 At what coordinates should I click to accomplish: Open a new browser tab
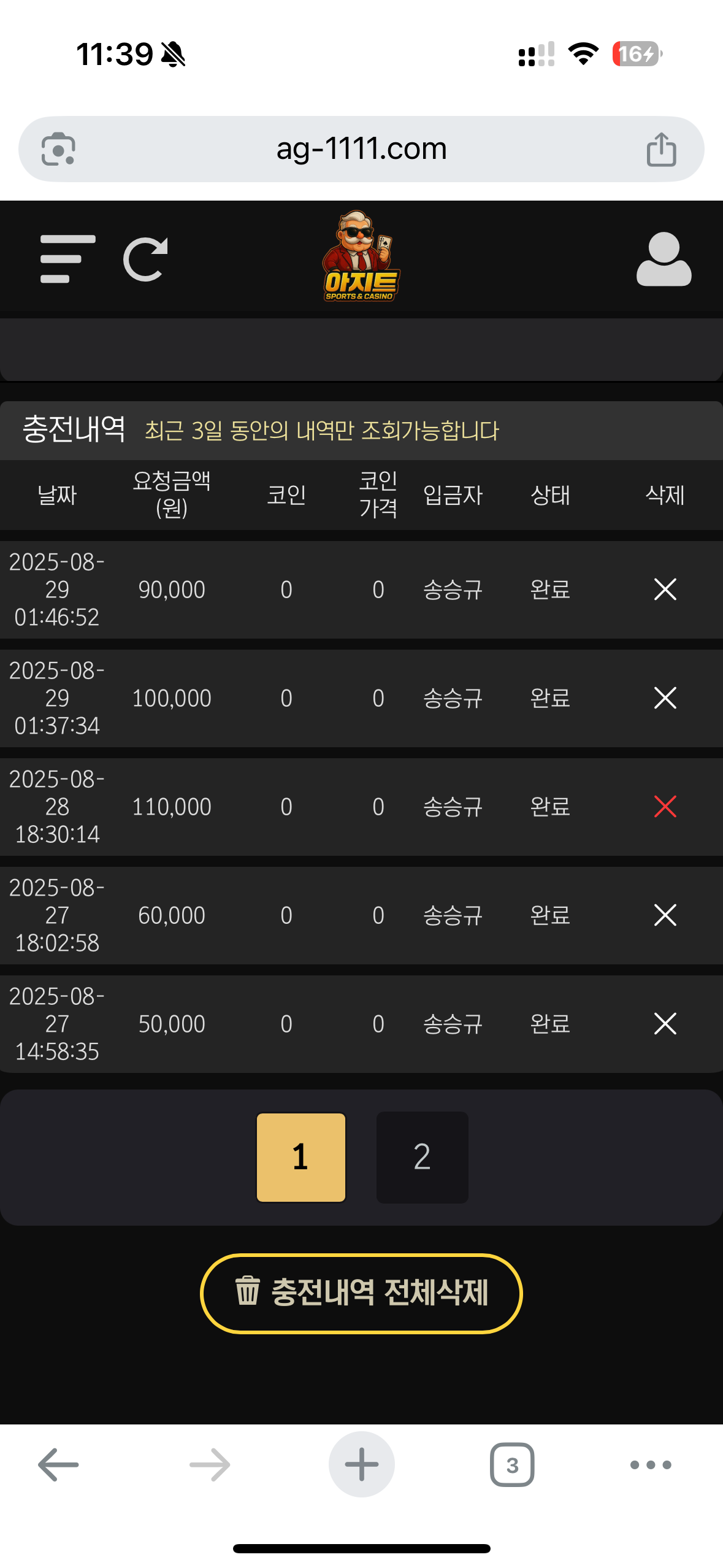361,1465
